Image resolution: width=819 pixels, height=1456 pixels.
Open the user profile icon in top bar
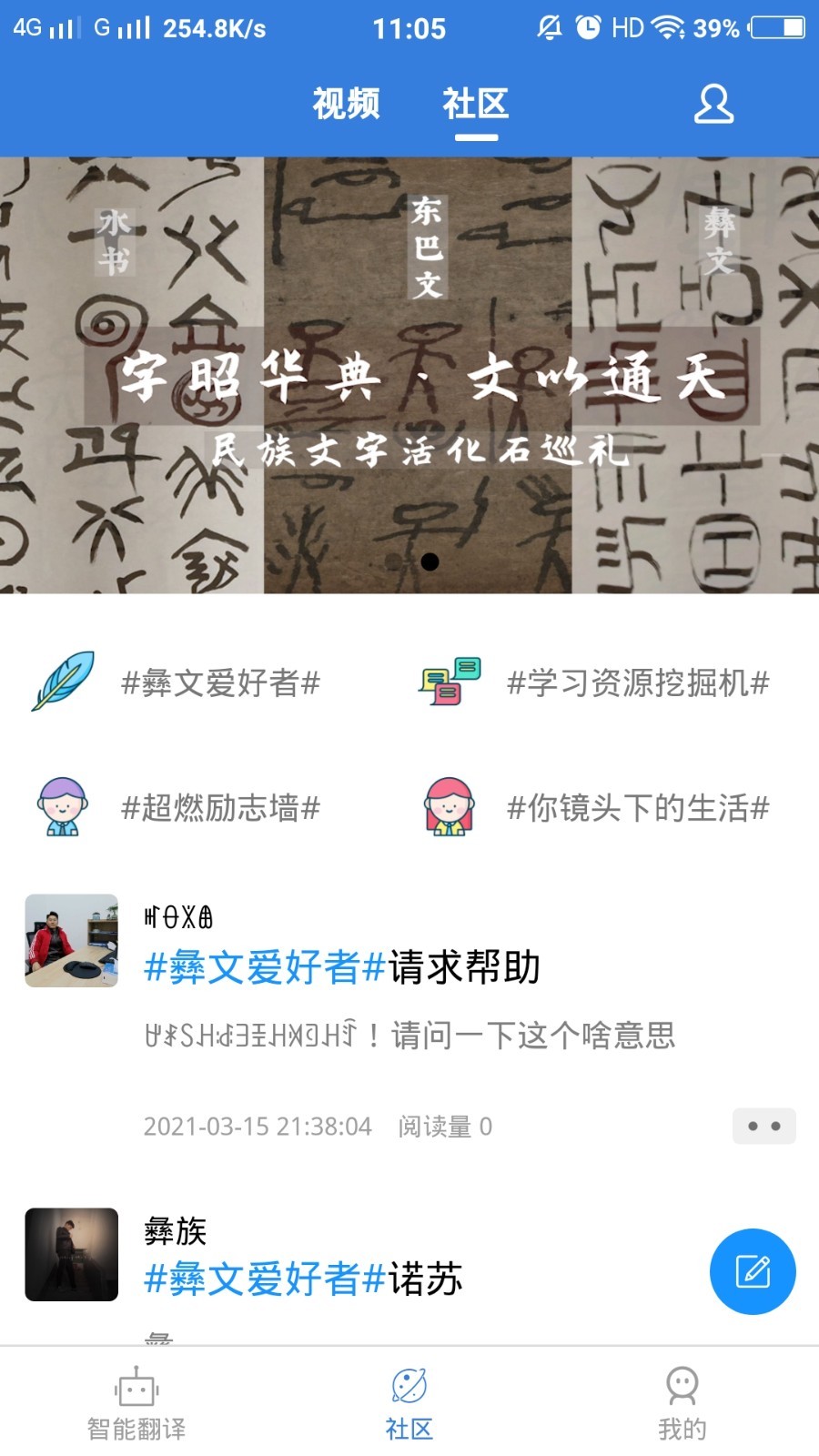[x=713, y=105]
